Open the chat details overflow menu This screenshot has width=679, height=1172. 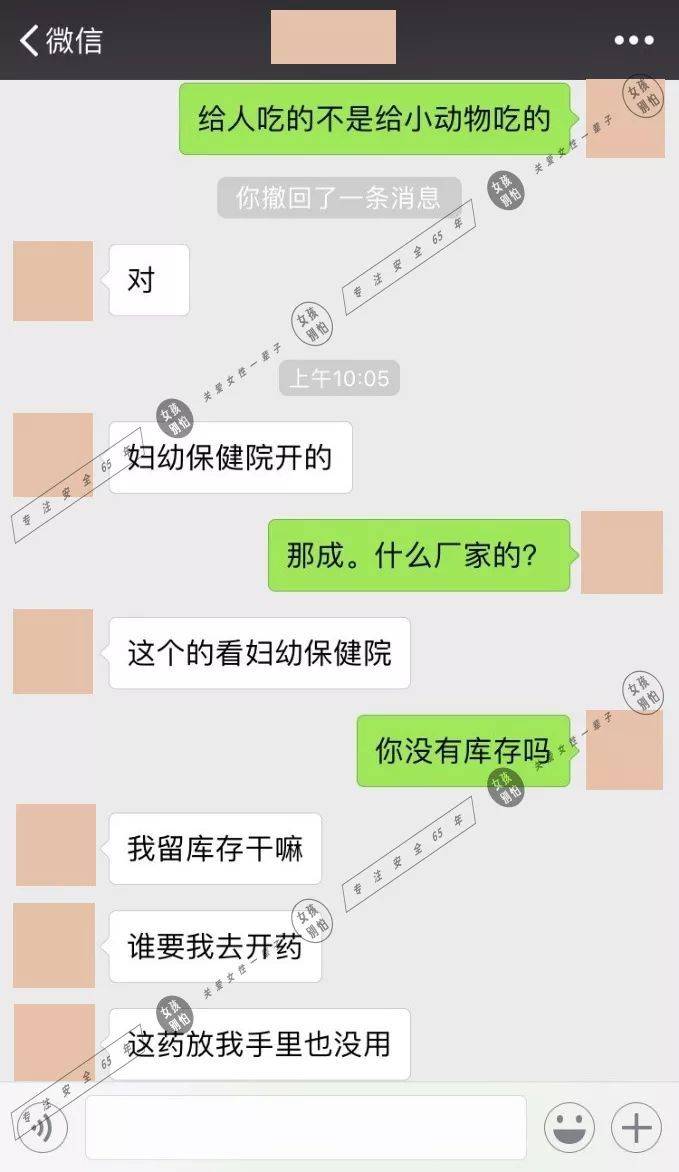[633, 41]
